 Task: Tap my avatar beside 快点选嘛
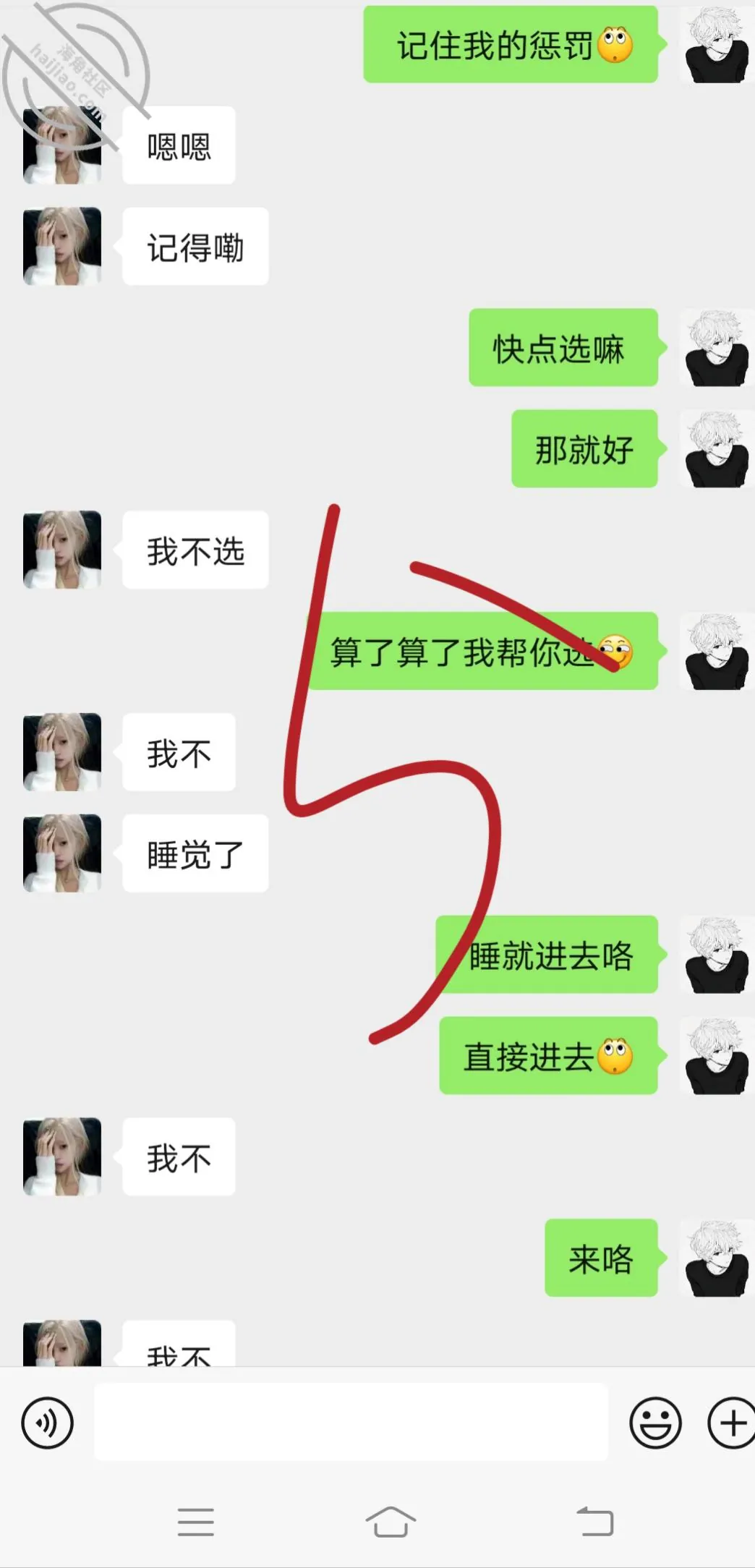pyautogui.click(x=717, y=348)
